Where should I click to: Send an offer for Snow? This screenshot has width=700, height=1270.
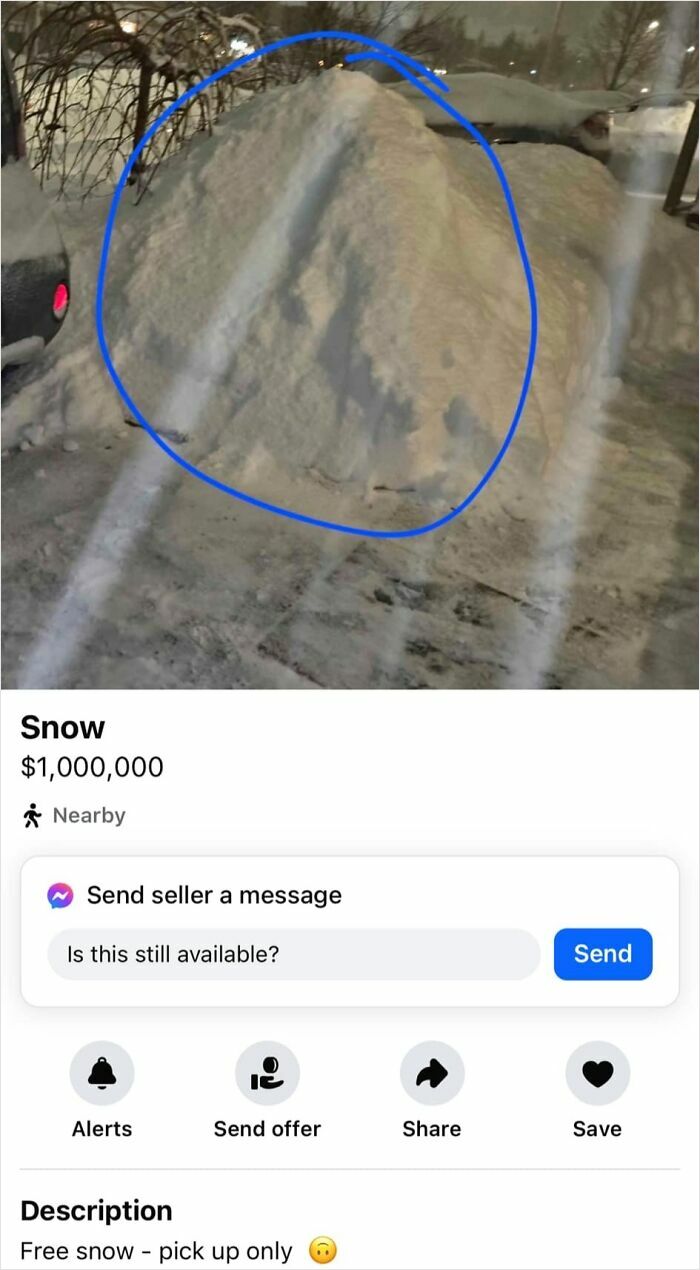pyautogui.click(x=267, y=1074)
